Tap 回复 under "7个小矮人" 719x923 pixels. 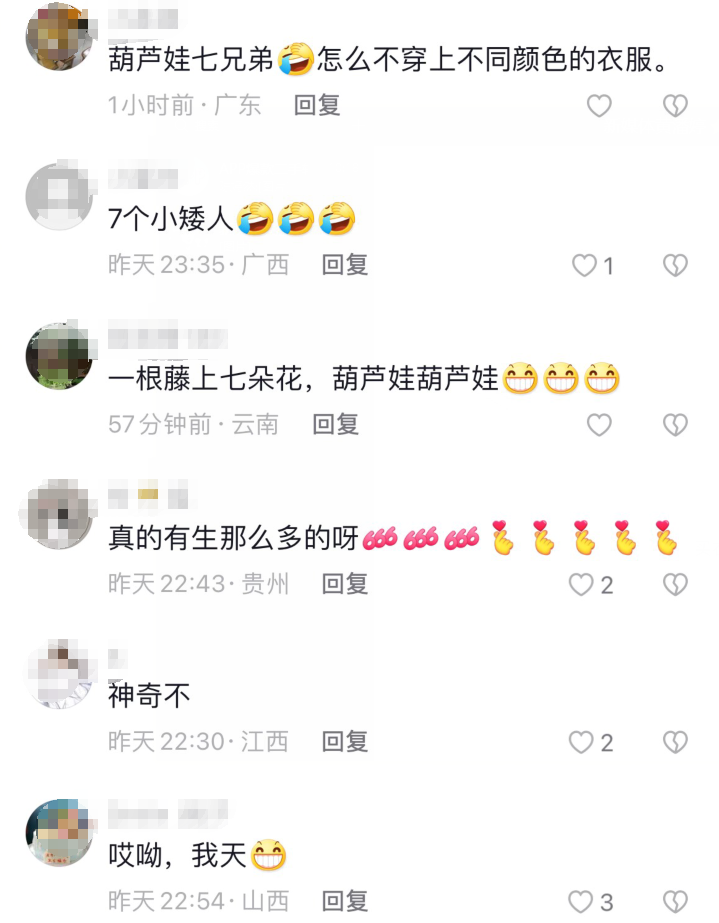tap(345, 265)
